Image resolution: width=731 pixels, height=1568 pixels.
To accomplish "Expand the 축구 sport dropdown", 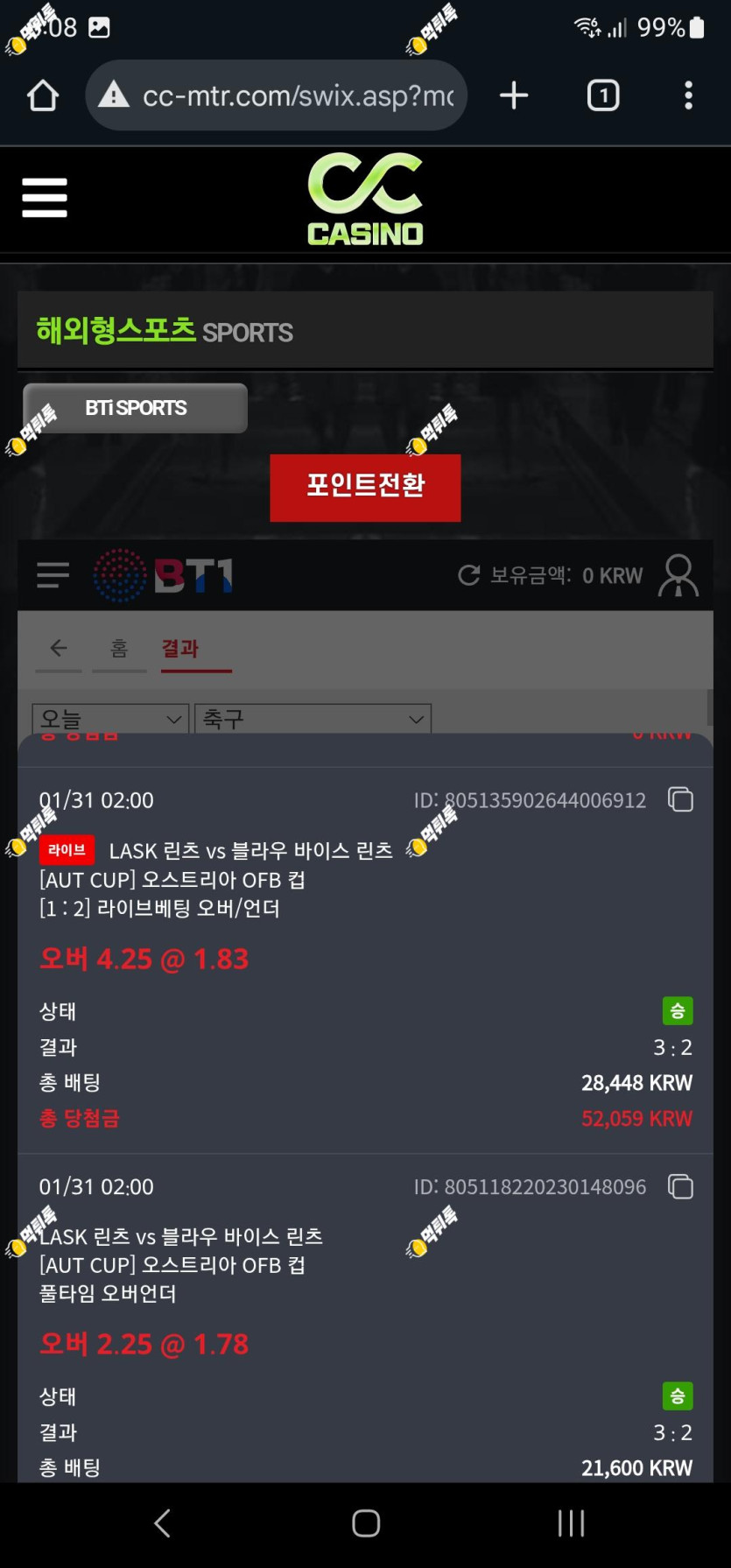I will click(313, 719).
